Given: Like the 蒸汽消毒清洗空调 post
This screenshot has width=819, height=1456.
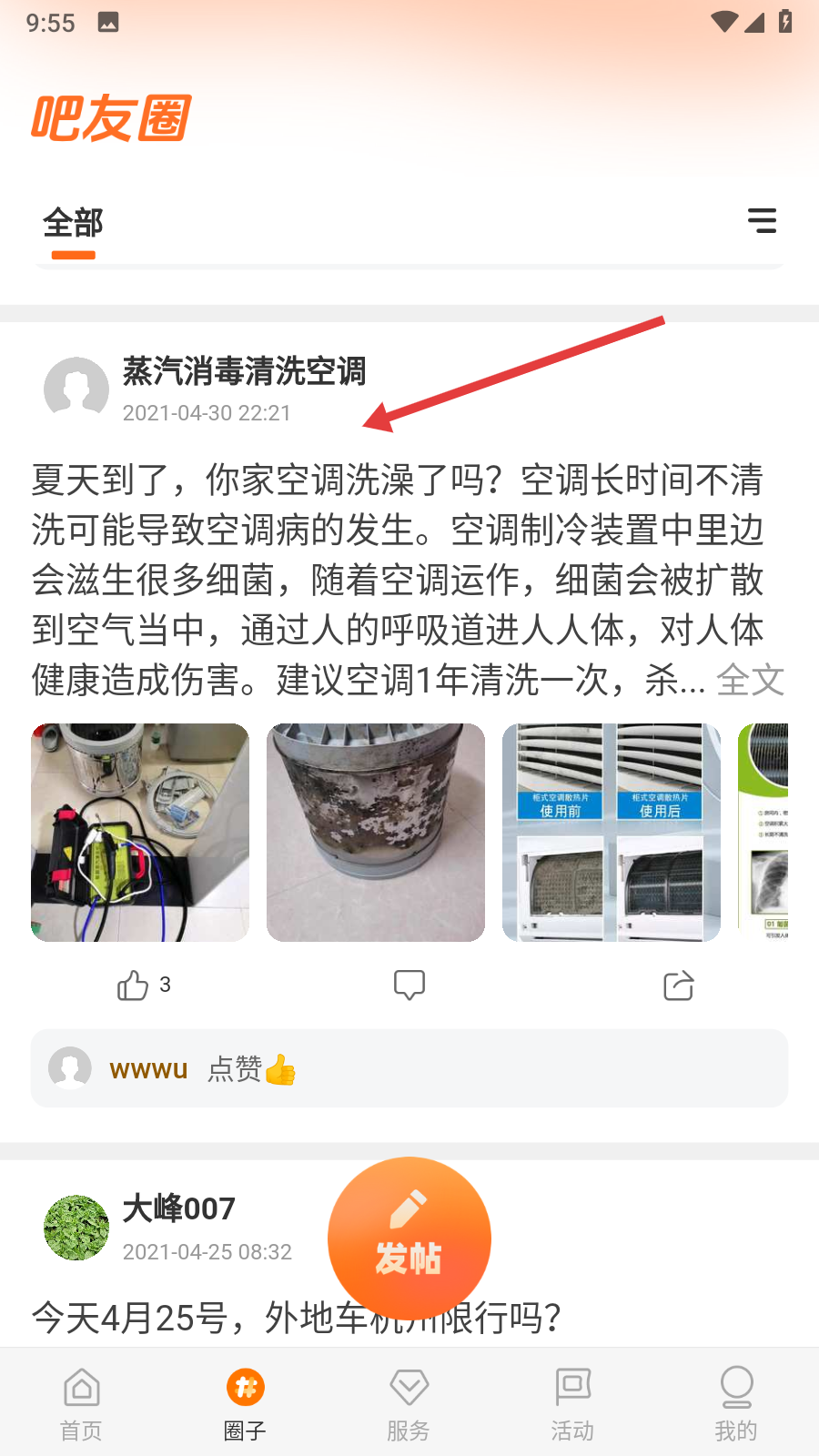Looking at the screenshot, I should click(x=135, y=985).
